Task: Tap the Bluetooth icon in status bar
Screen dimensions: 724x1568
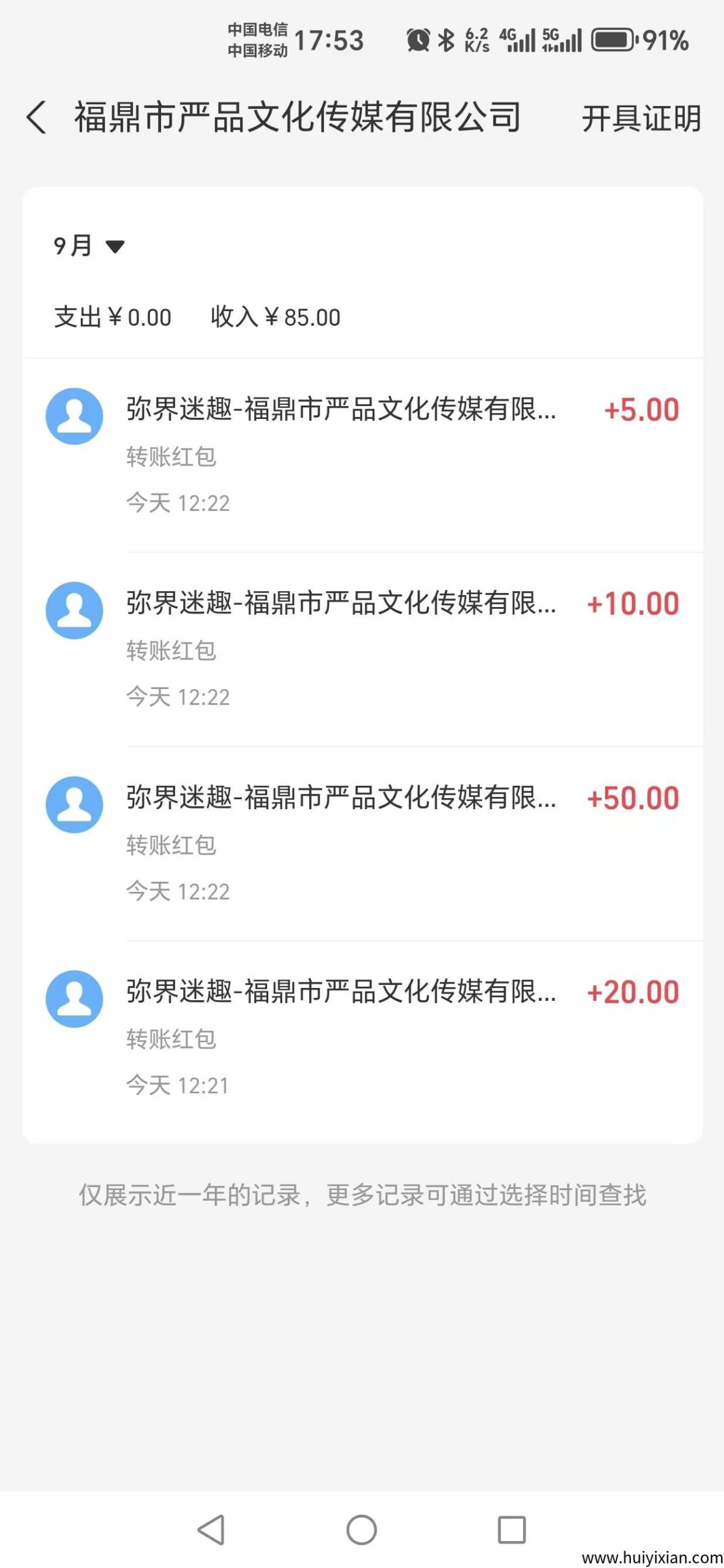Action: pos(445,40)
